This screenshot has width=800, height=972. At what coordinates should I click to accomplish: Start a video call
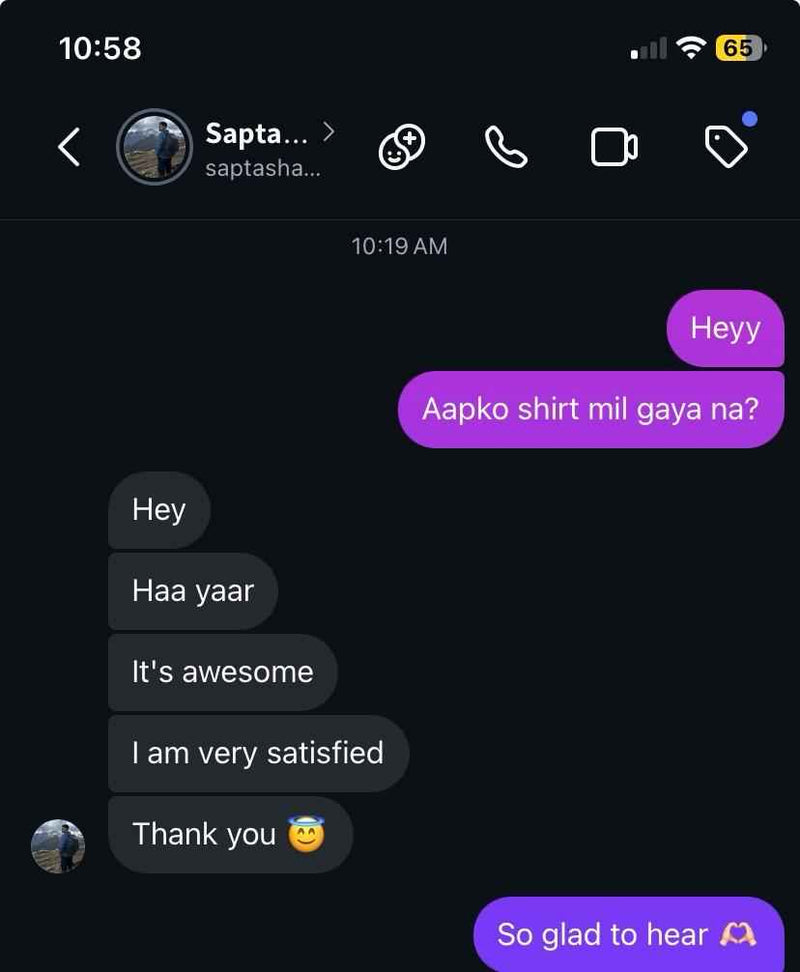point(613,148)
